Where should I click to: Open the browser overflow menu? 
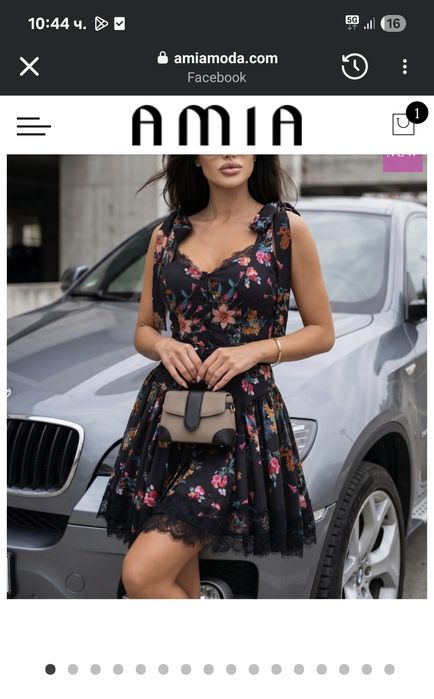[x=405, y=67]
